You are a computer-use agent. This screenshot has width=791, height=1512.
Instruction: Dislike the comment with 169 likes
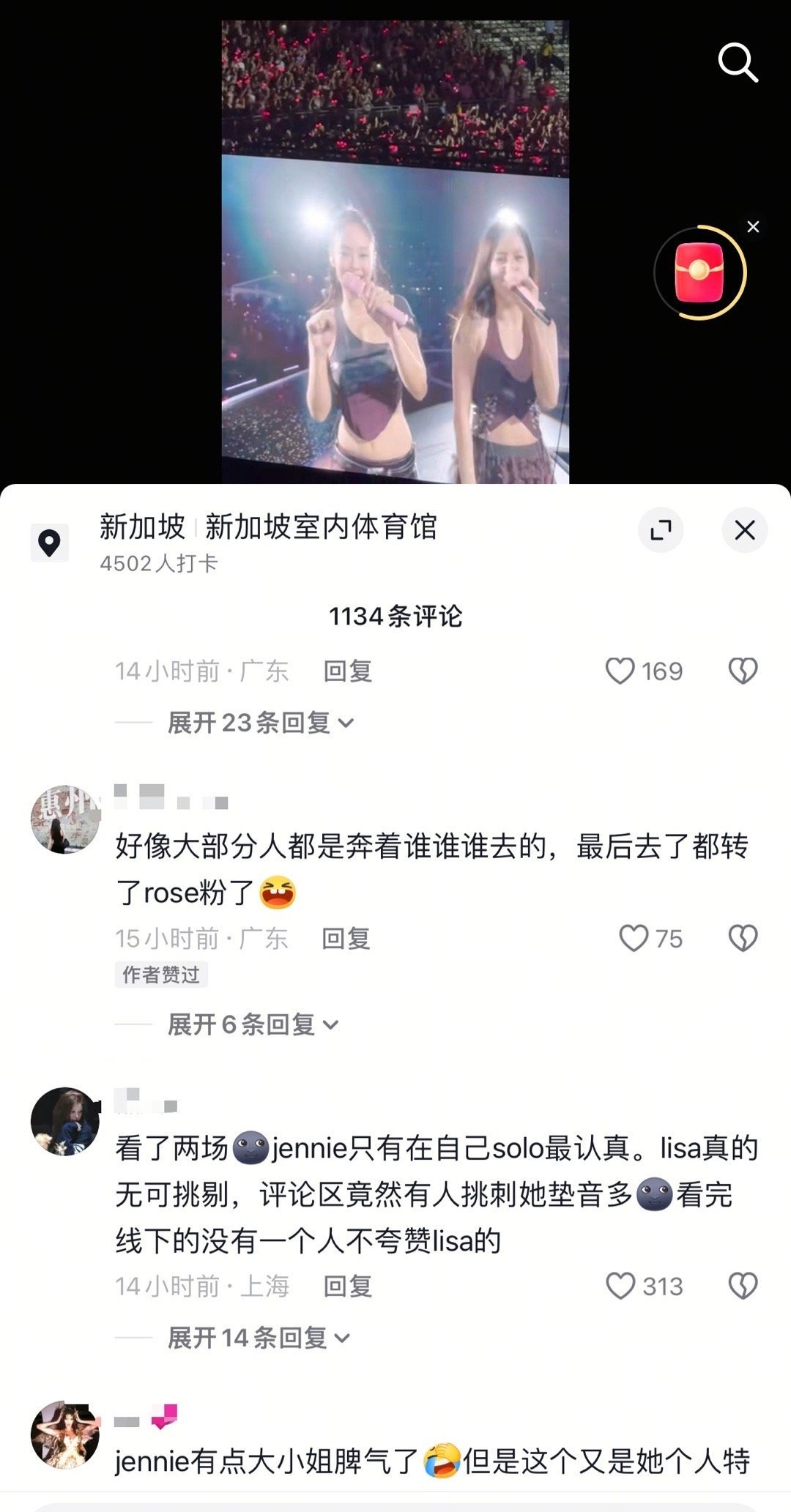point(743,671)
